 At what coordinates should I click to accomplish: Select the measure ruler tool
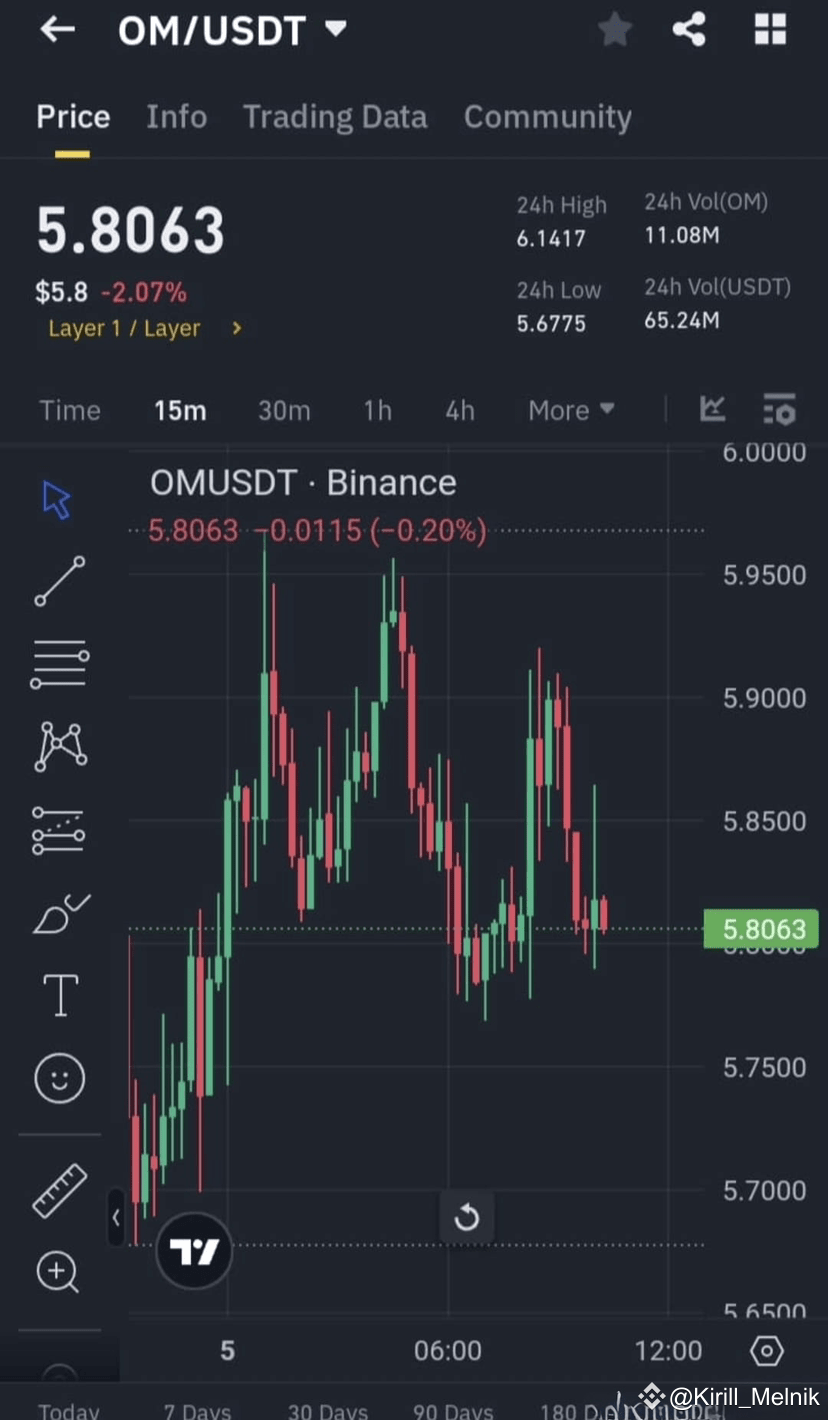click(x=58, y=1190)
